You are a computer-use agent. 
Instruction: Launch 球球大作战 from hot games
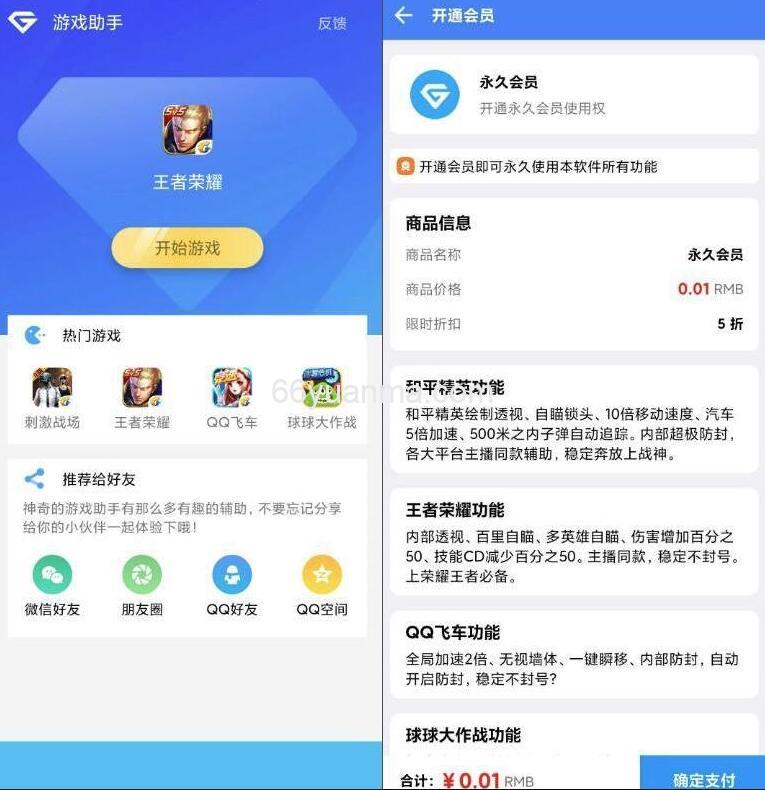click(320, 390)
